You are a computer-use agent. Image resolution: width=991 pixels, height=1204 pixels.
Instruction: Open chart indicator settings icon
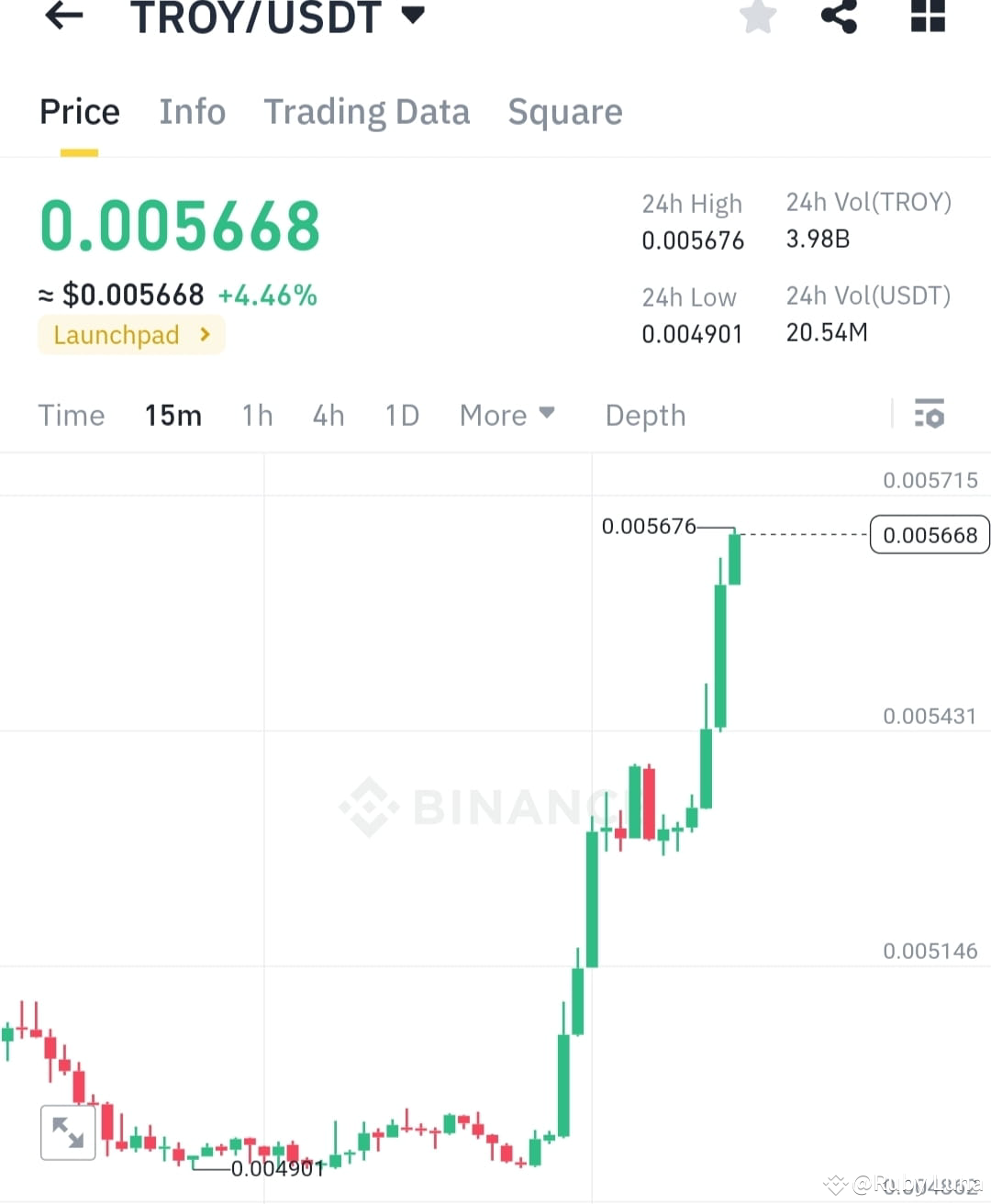tap(930, 415)
